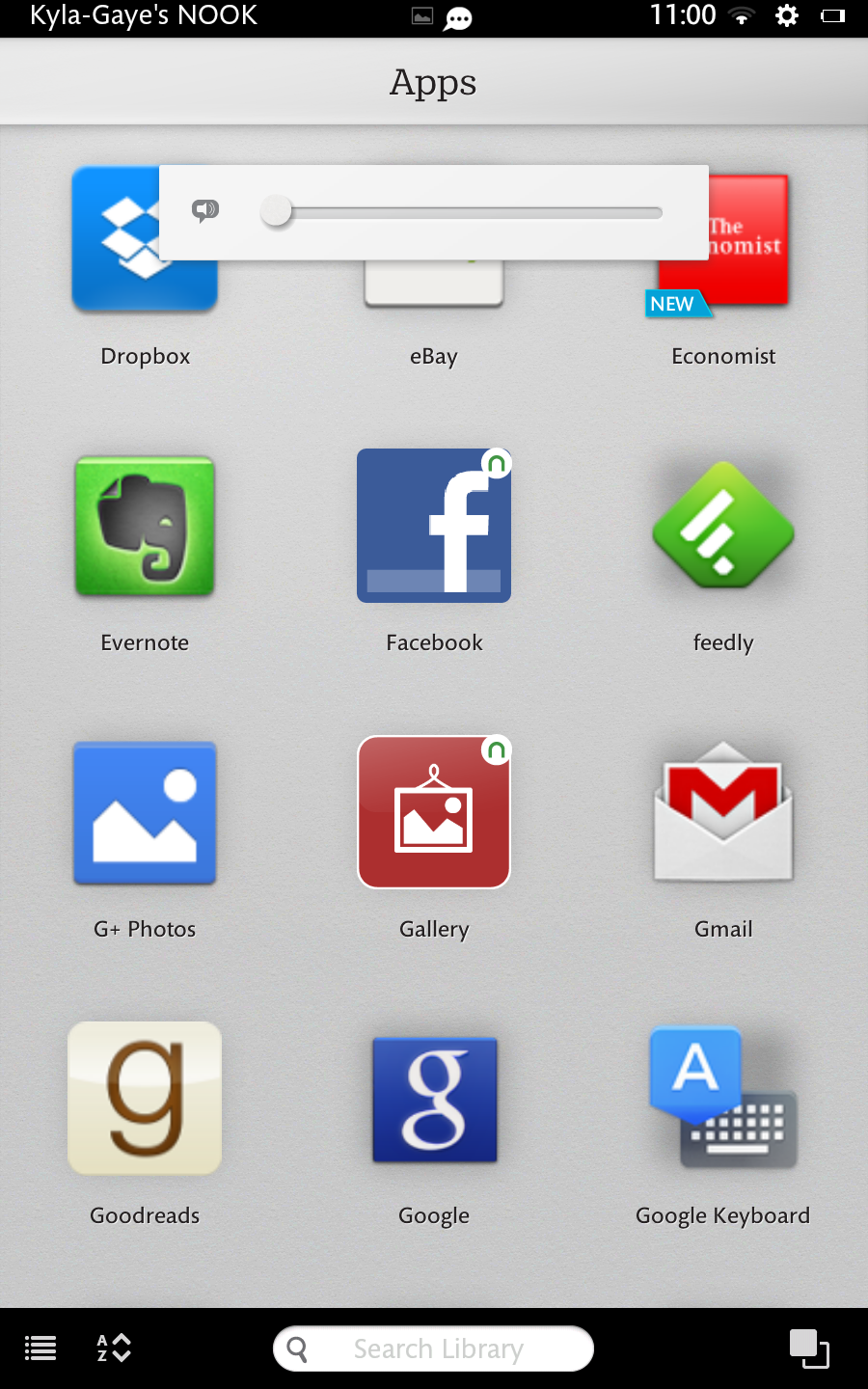Open Gmail

click(723, 812)
